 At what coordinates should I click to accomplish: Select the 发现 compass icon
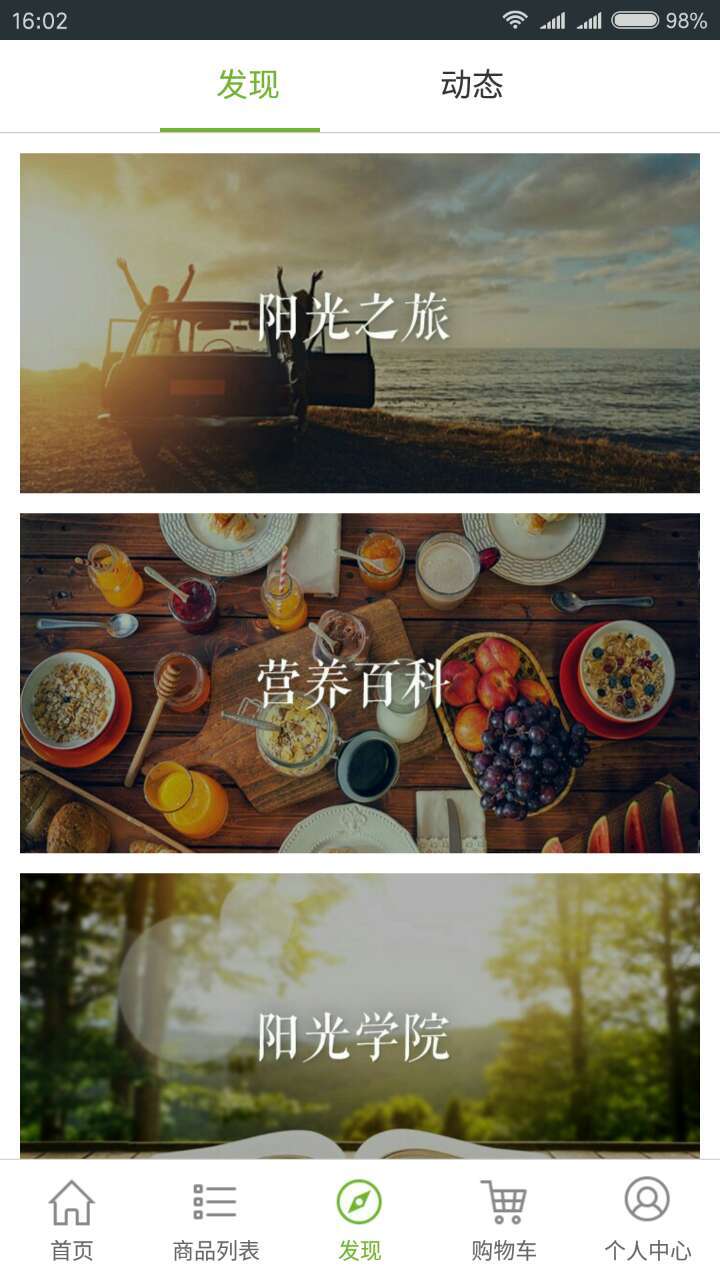point(360,1203)
